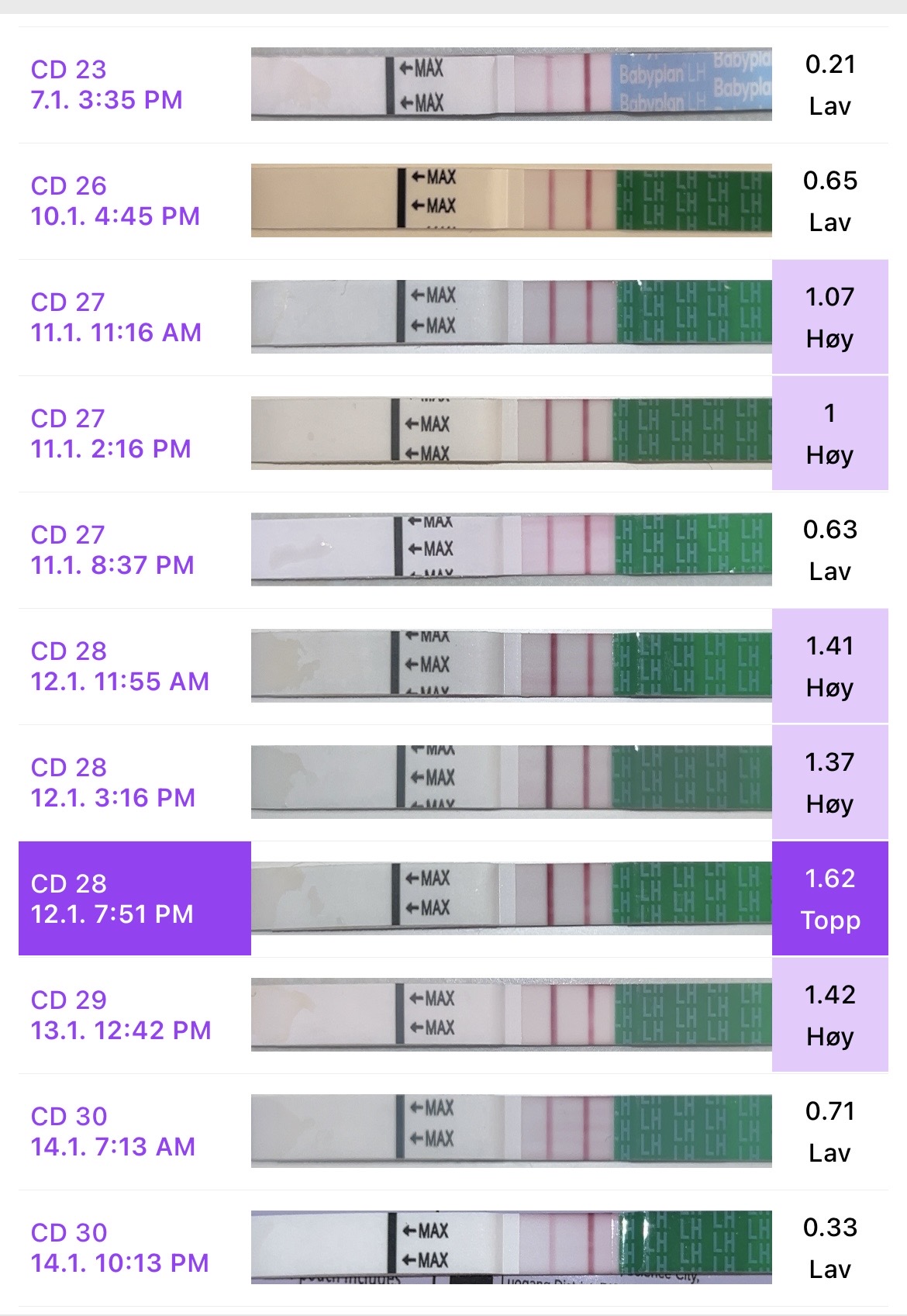Select the CD 28 test at 3:16 PM
Screen dimensions: 907x1316
pos(113,782)
